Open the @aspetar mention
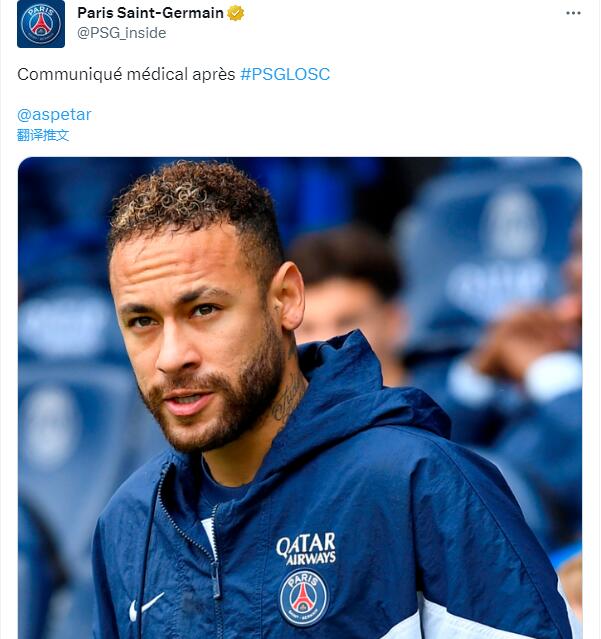Viewport: 601px width, 639px height. click(x=54, y=114)
